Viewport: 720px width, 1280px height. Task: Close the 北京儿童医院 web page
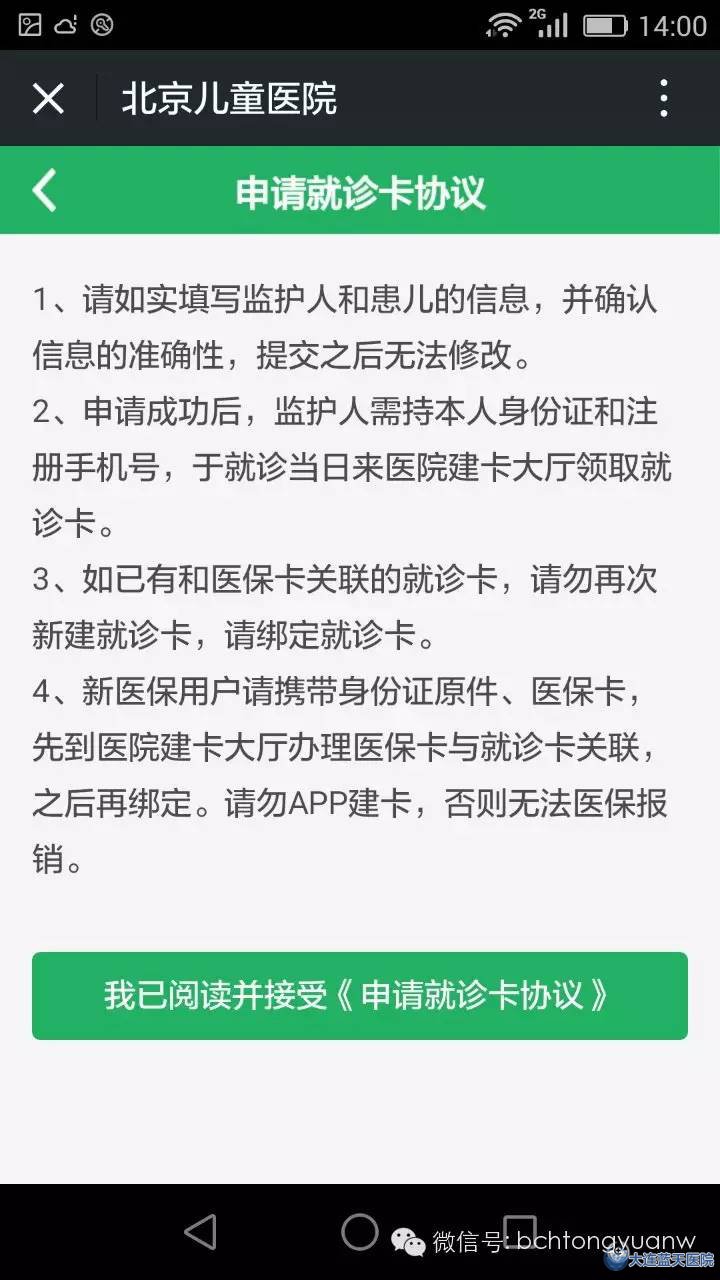48,99
